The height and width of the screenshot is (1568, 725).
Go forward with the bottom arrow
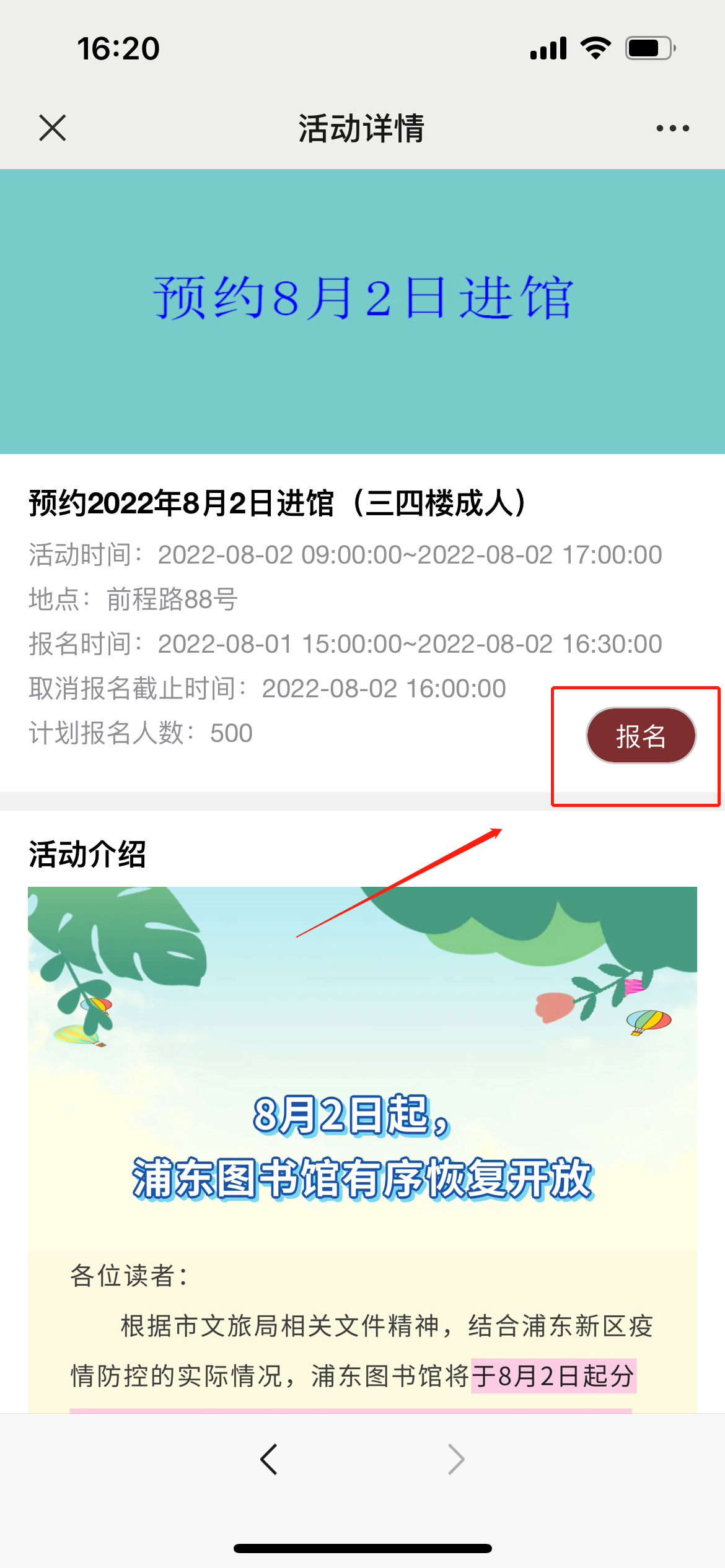(x=456, y=1460)
